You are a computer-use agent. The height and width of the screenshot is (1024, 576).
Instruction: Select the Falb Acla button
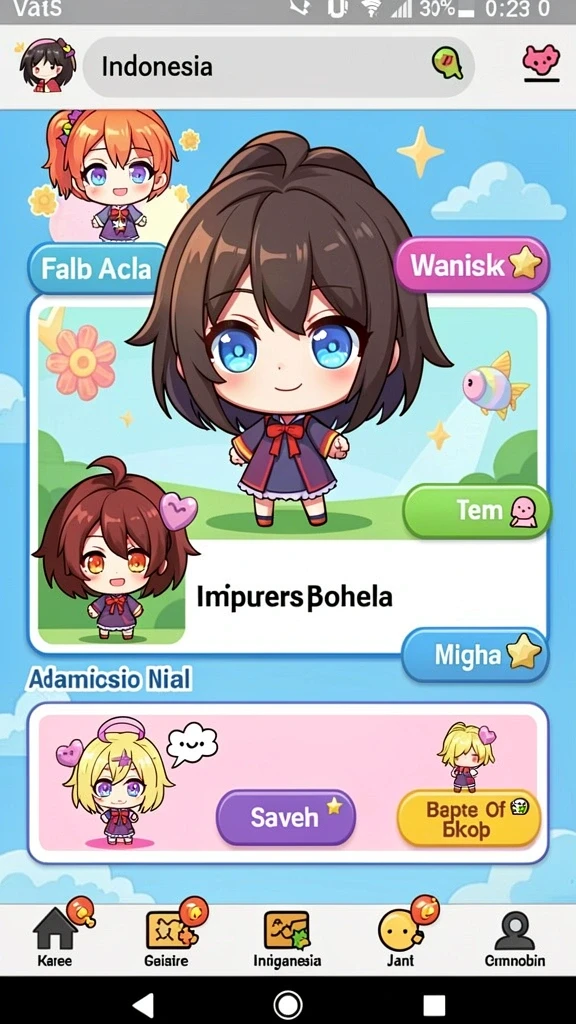97,268
